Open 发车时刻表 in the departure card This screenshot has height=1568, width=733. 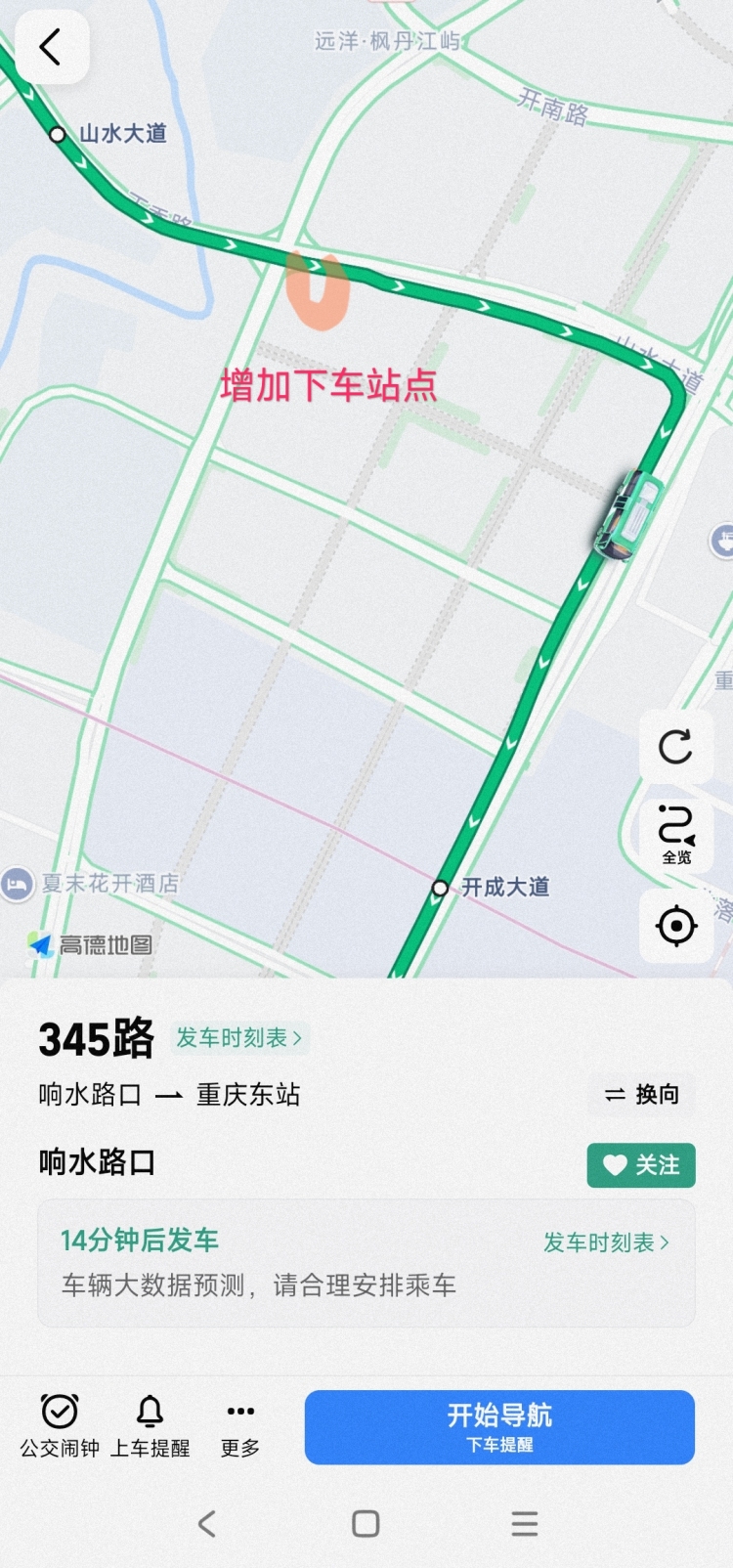click(x=606, y=1242)
